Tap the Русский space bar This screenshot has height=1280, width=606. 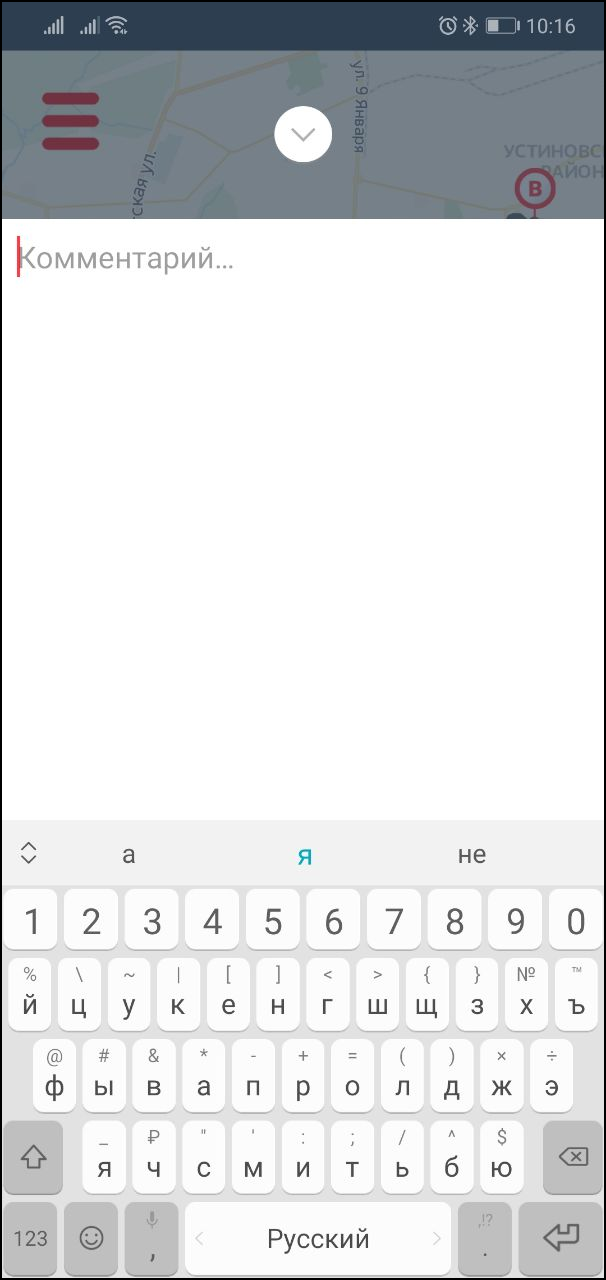pos(318,1238)
